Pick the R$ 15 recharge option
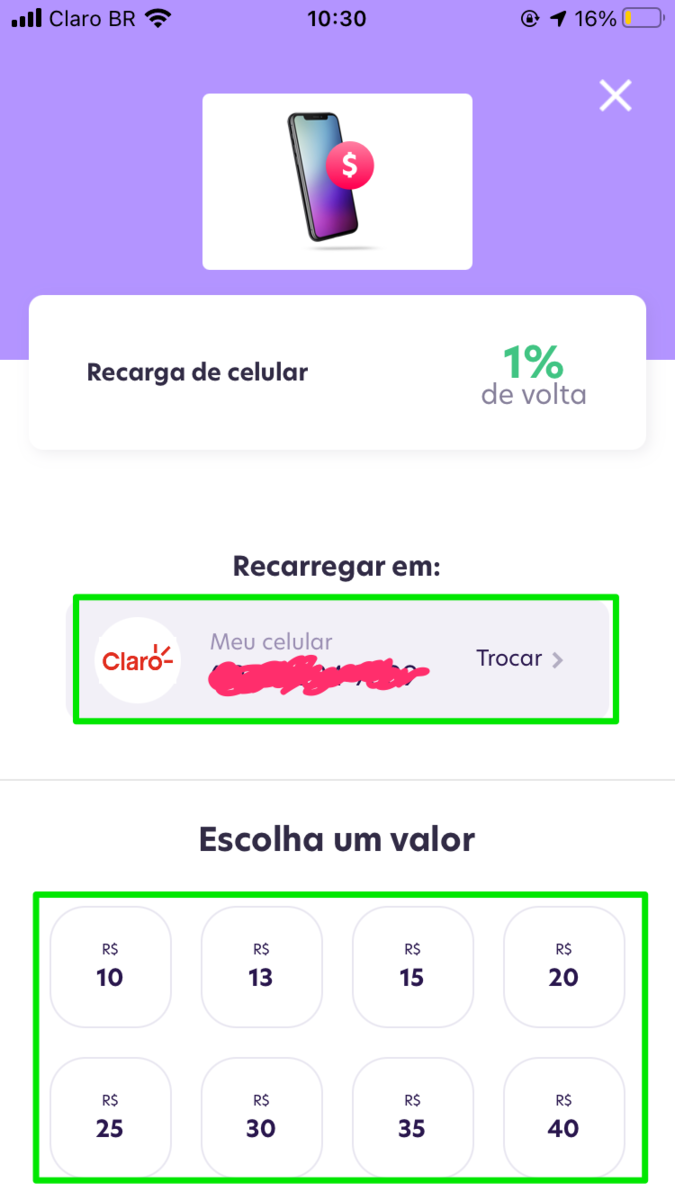Screen dimensions: 675x1200 412,966
